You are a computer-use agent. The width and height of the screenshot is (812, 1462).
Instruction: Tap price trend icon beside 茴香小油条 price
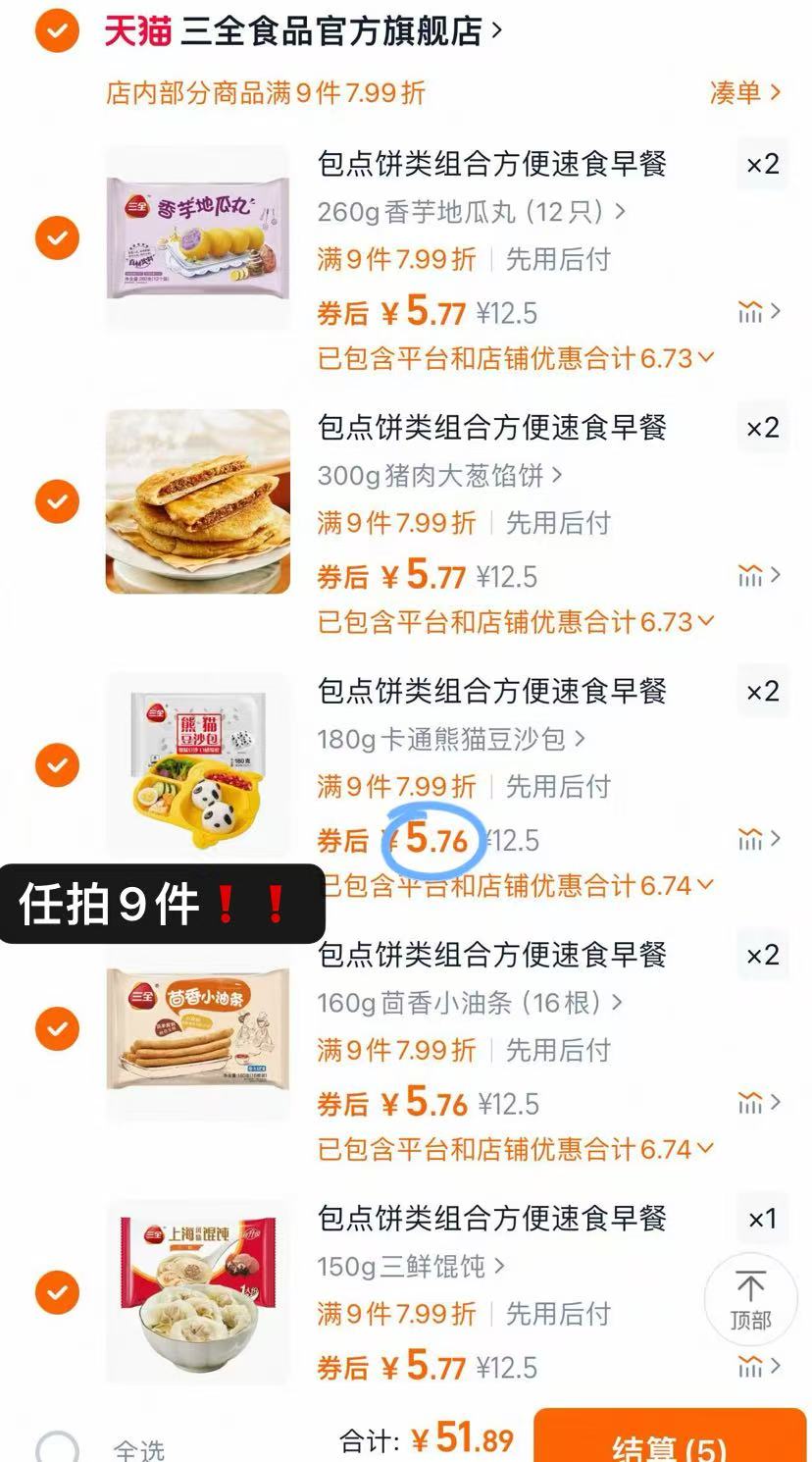(x=751, y=1104)
